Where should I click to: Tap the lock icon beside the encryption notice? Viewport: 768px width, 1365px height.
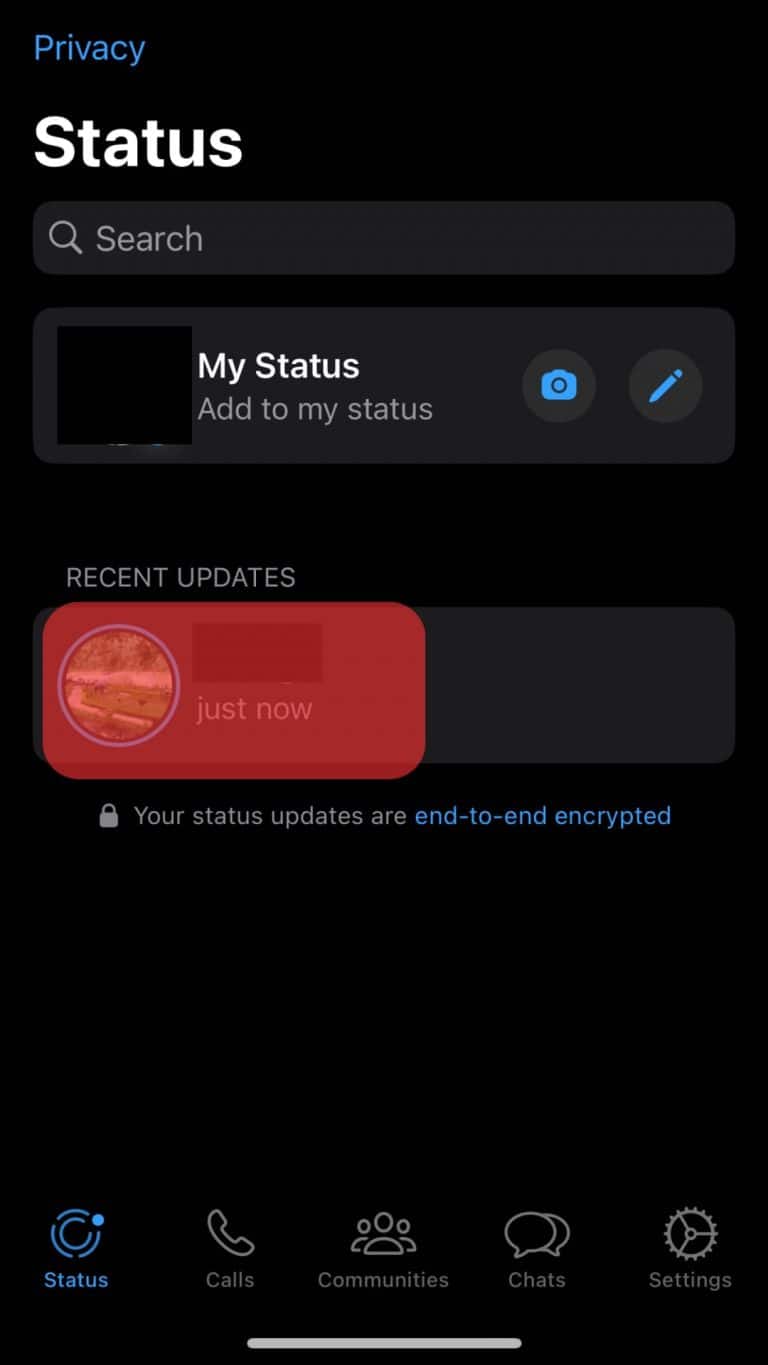click(107, 816)
